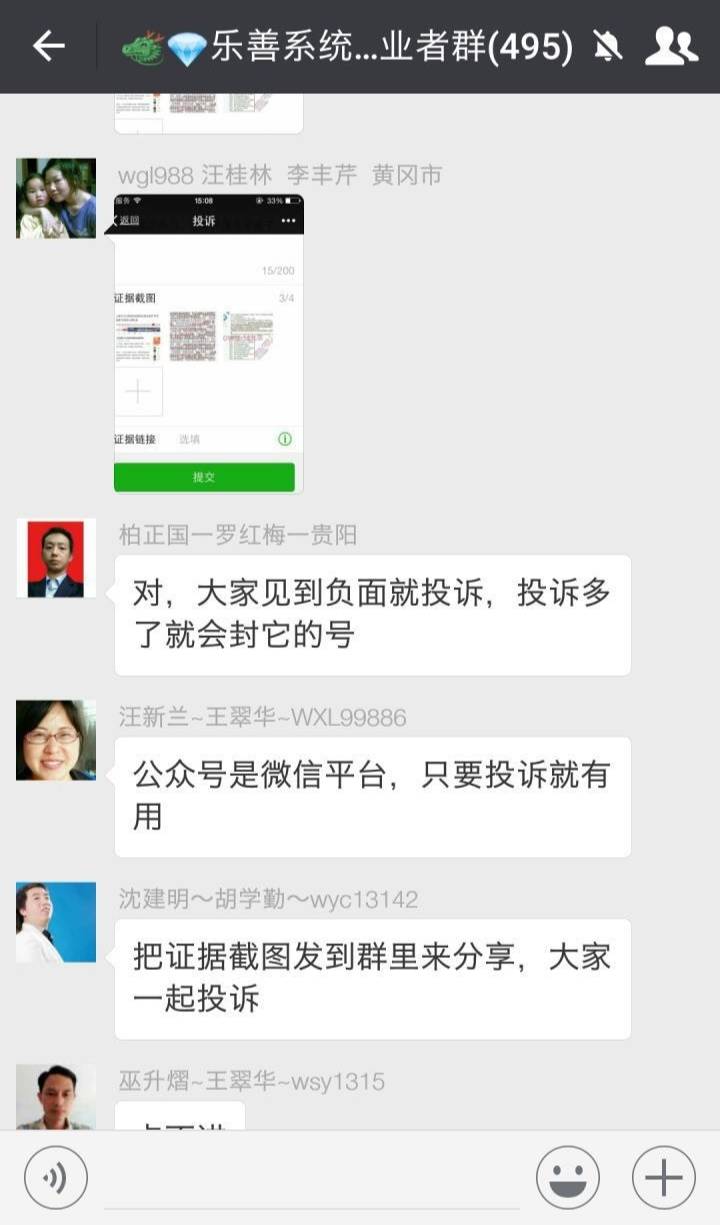View 沈建明～胡学勤 avatar profile
Screen dimensions: 720x1225
pos(56,922)
